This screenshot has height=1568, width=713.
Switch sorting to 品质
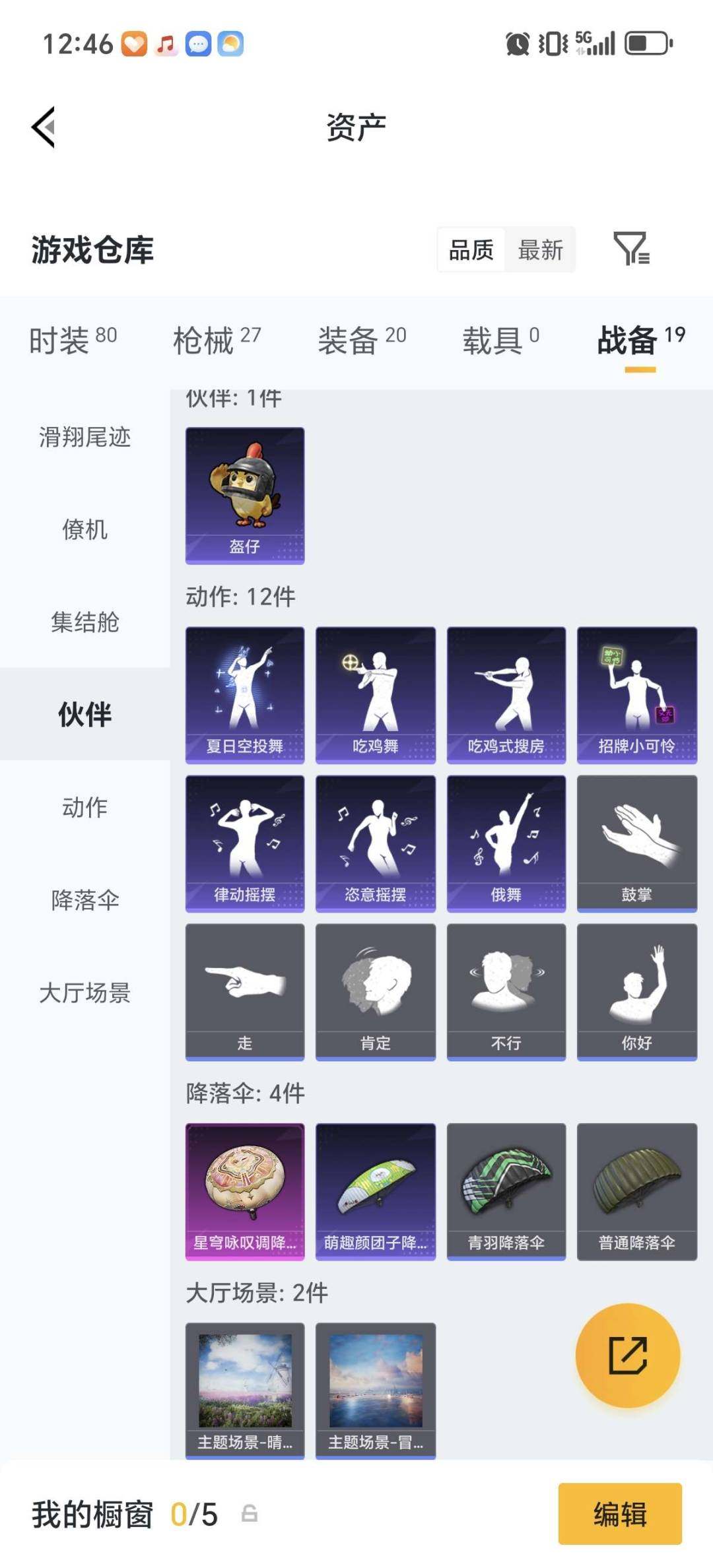pos(470,249)
